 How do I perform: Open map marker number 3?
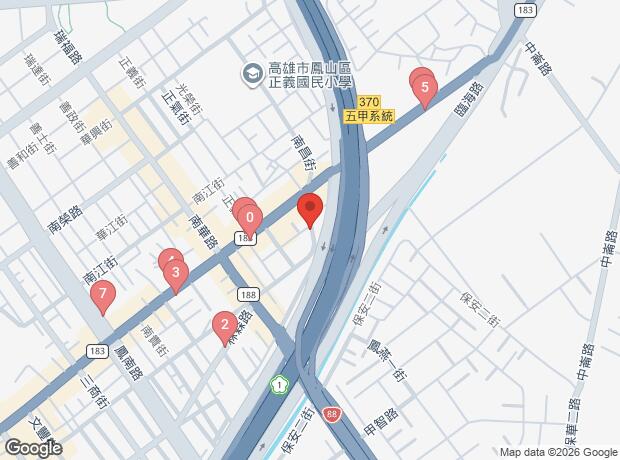176,276
